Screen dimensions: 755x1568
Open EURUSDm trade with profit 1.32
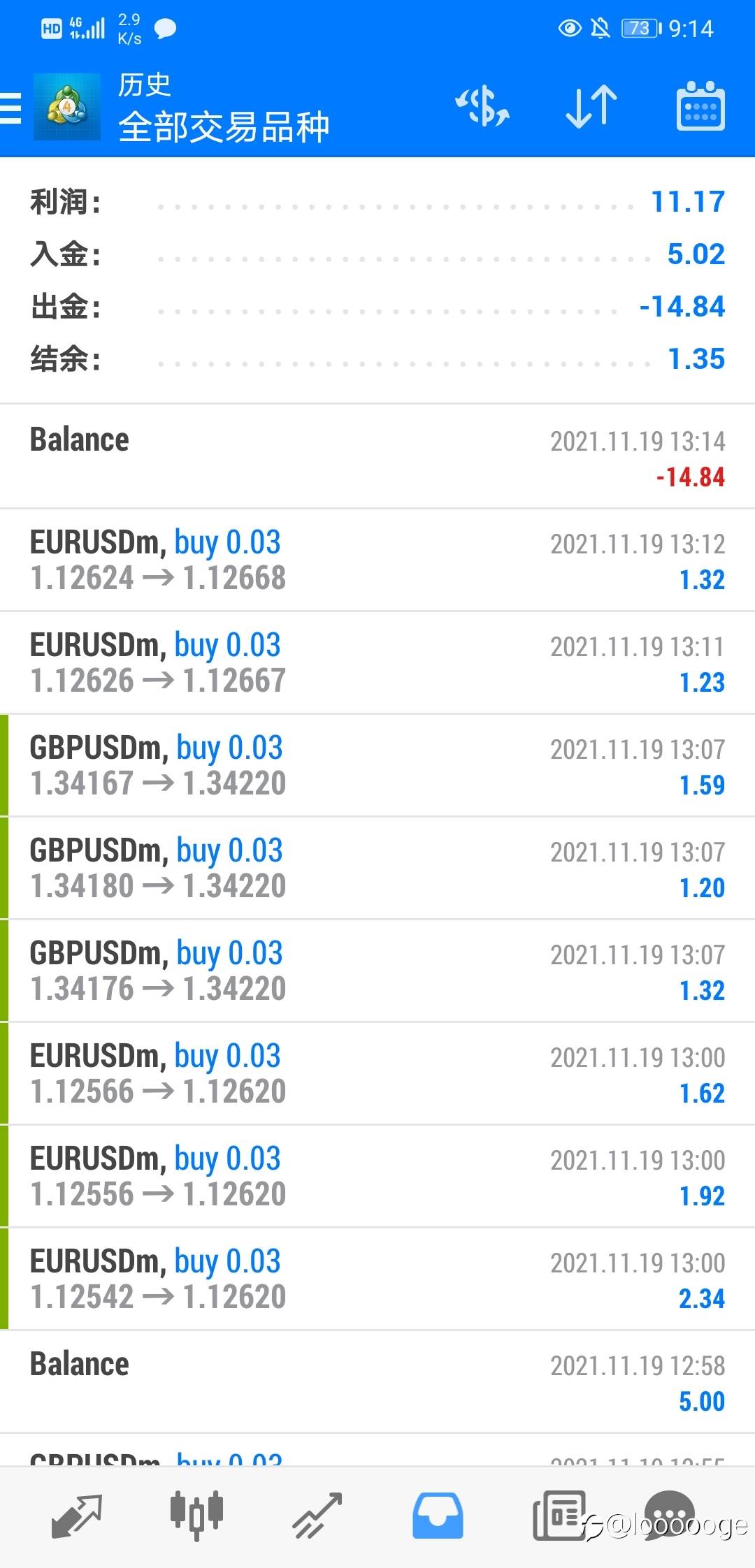(x=377, y=560)
